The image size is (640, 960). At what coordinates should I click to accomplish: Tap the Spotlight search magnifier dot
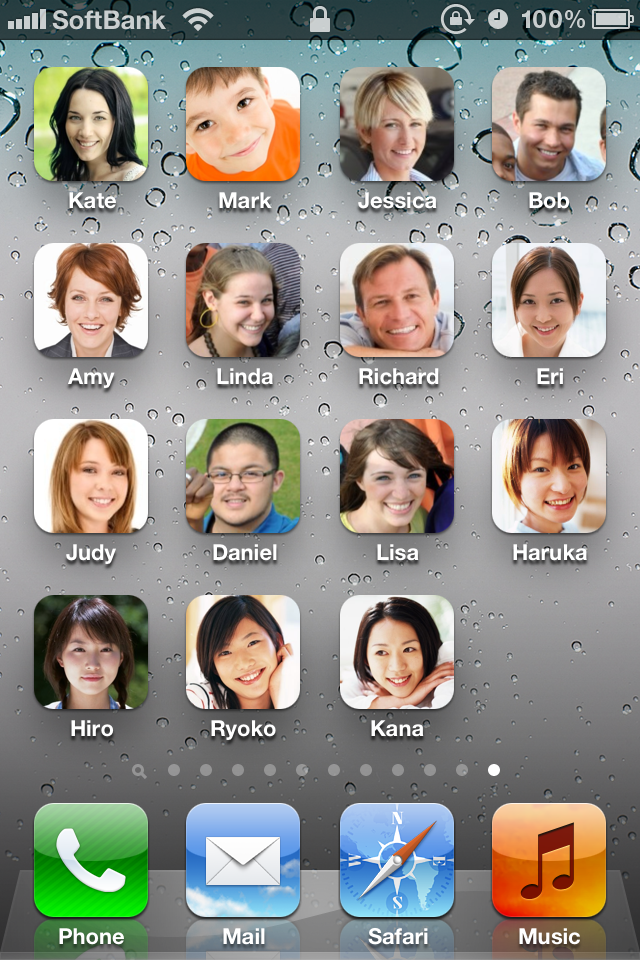pyautogui.click(x=139, y=771)
